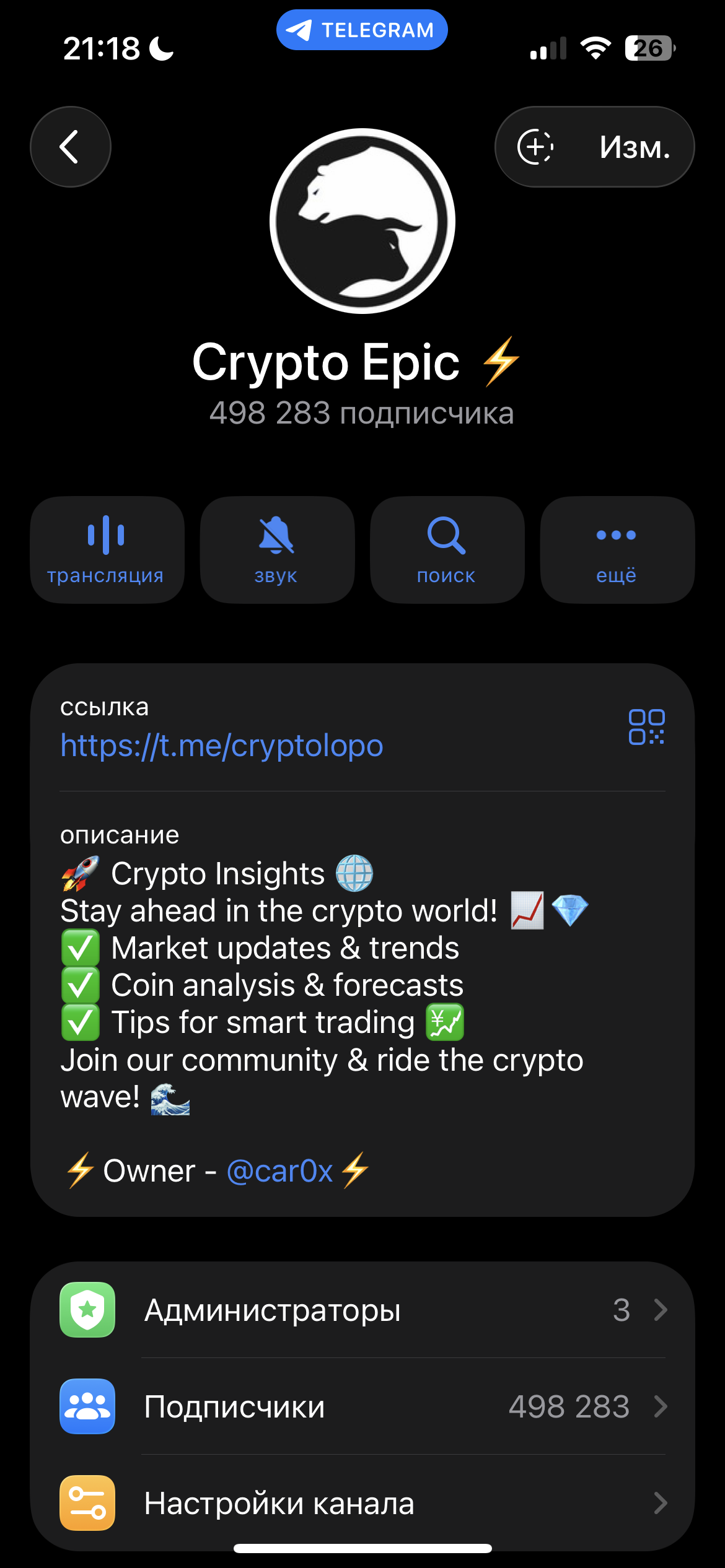Viewport: 725px width, 1568px height.
Task: Open Подписчики via the blue people icon
Action: tap(87, 1407)
